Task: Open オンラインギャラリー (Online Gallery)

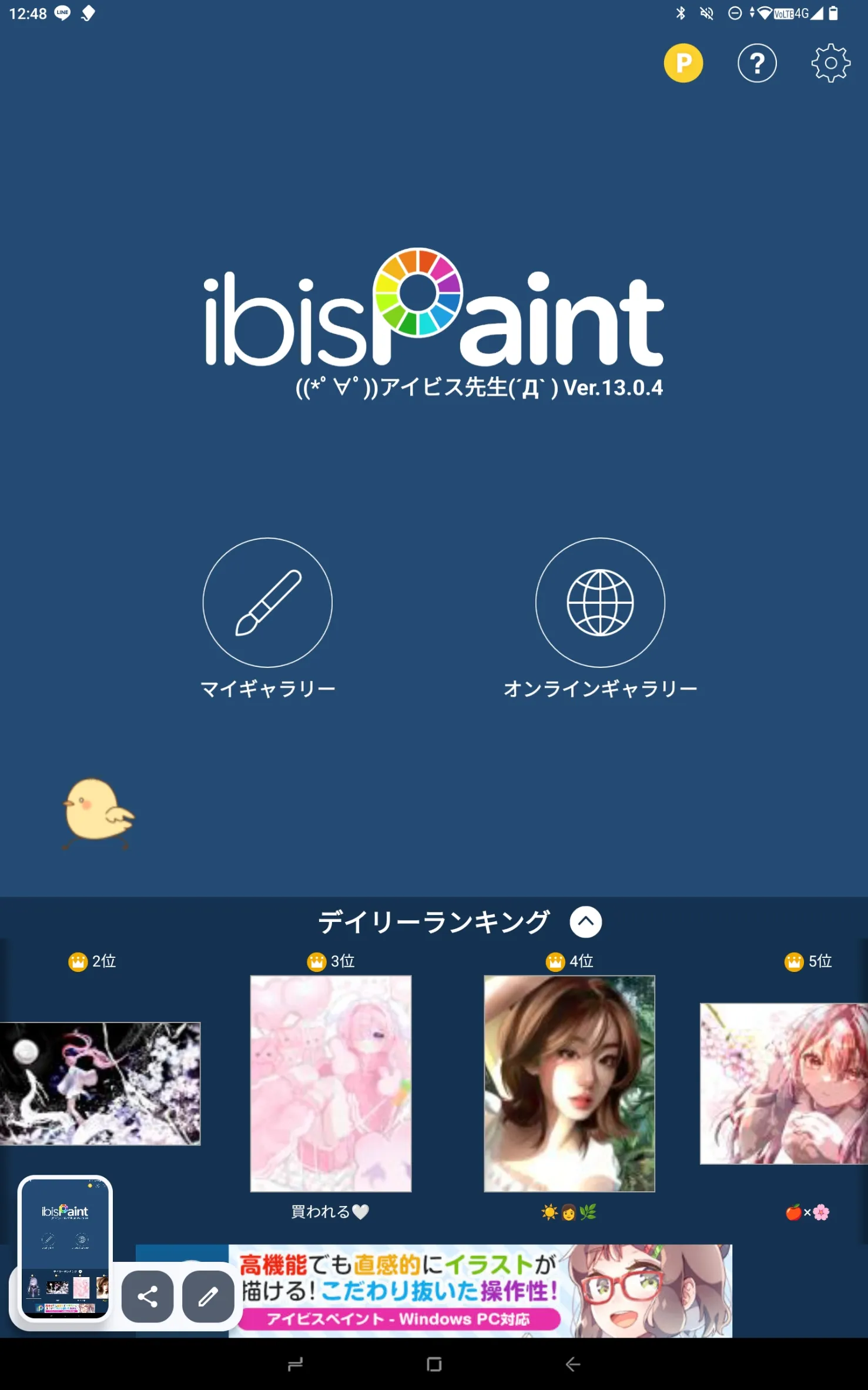Action: click(600, 603)
